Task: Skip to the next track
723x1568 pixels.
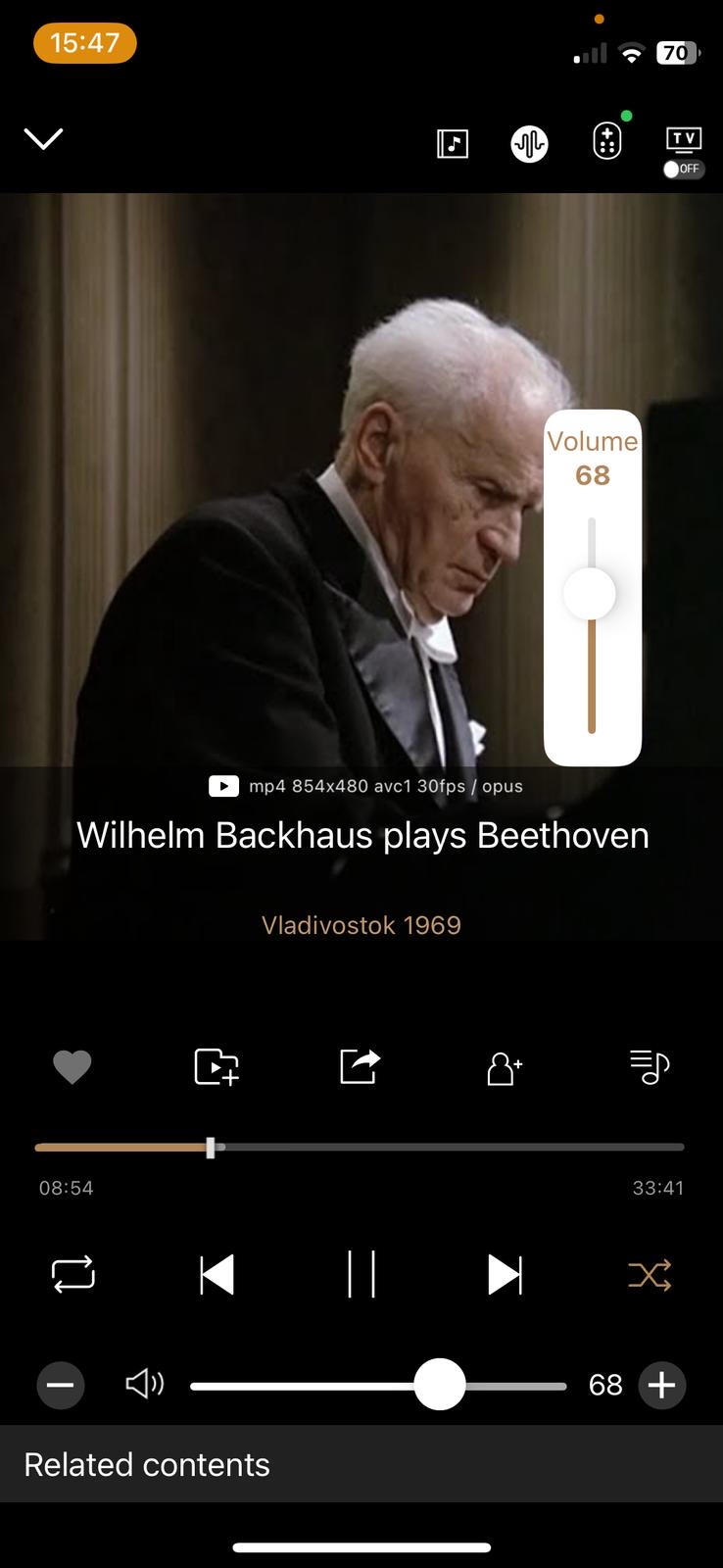Action: (x=505, y=1275)
